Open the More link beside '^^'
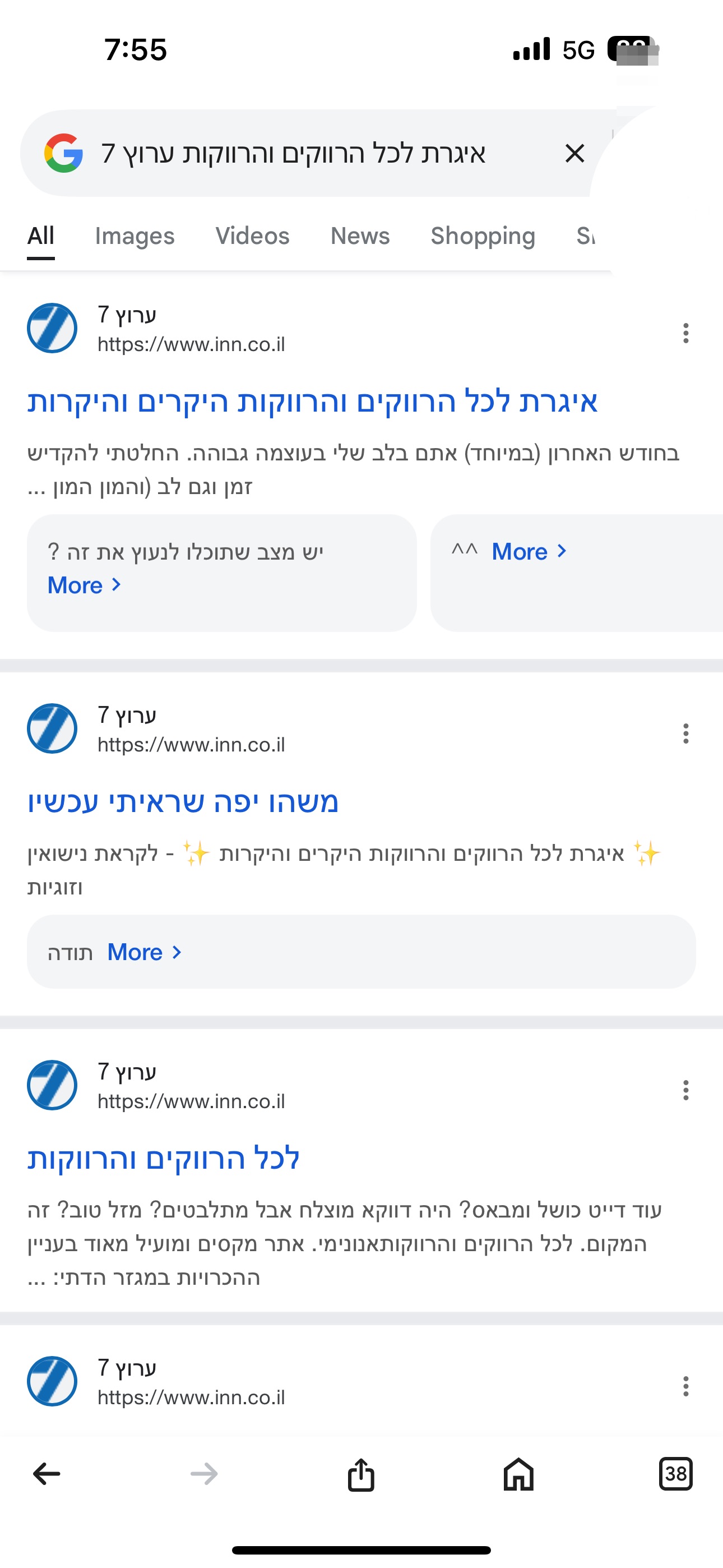 tap(529, 551)
